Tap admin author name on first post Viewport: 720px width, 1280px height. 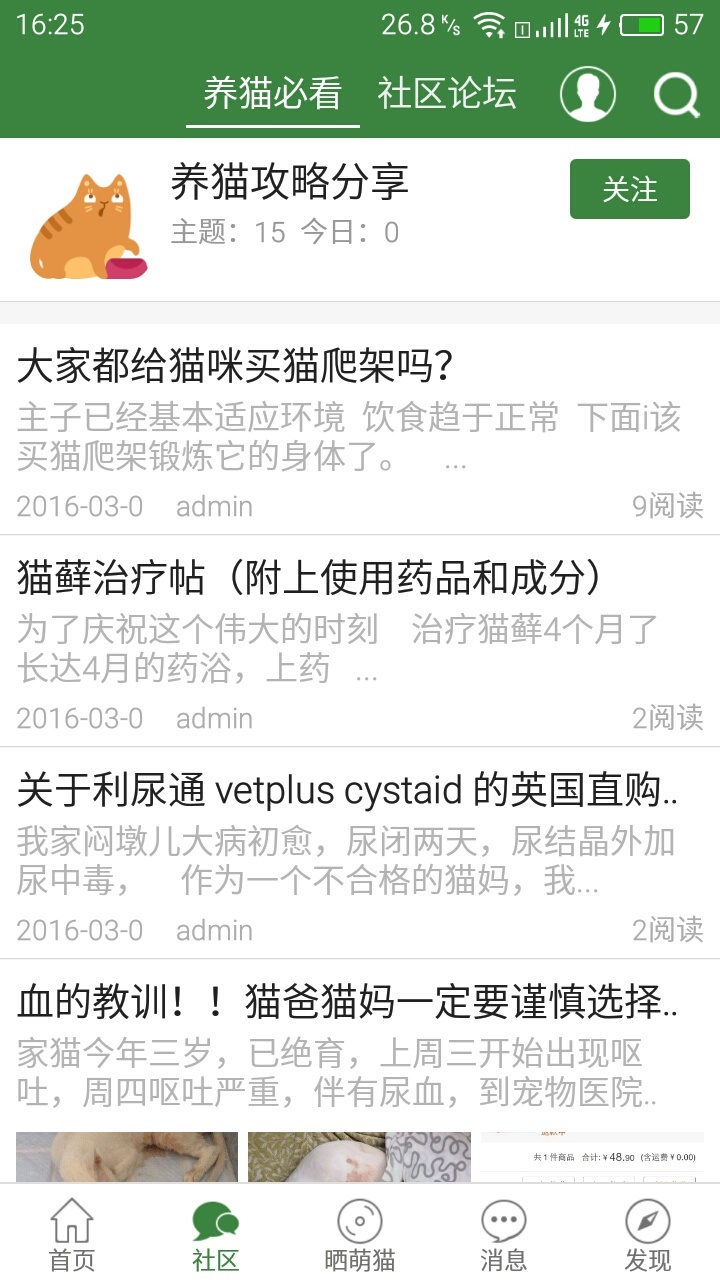(215, 506)
